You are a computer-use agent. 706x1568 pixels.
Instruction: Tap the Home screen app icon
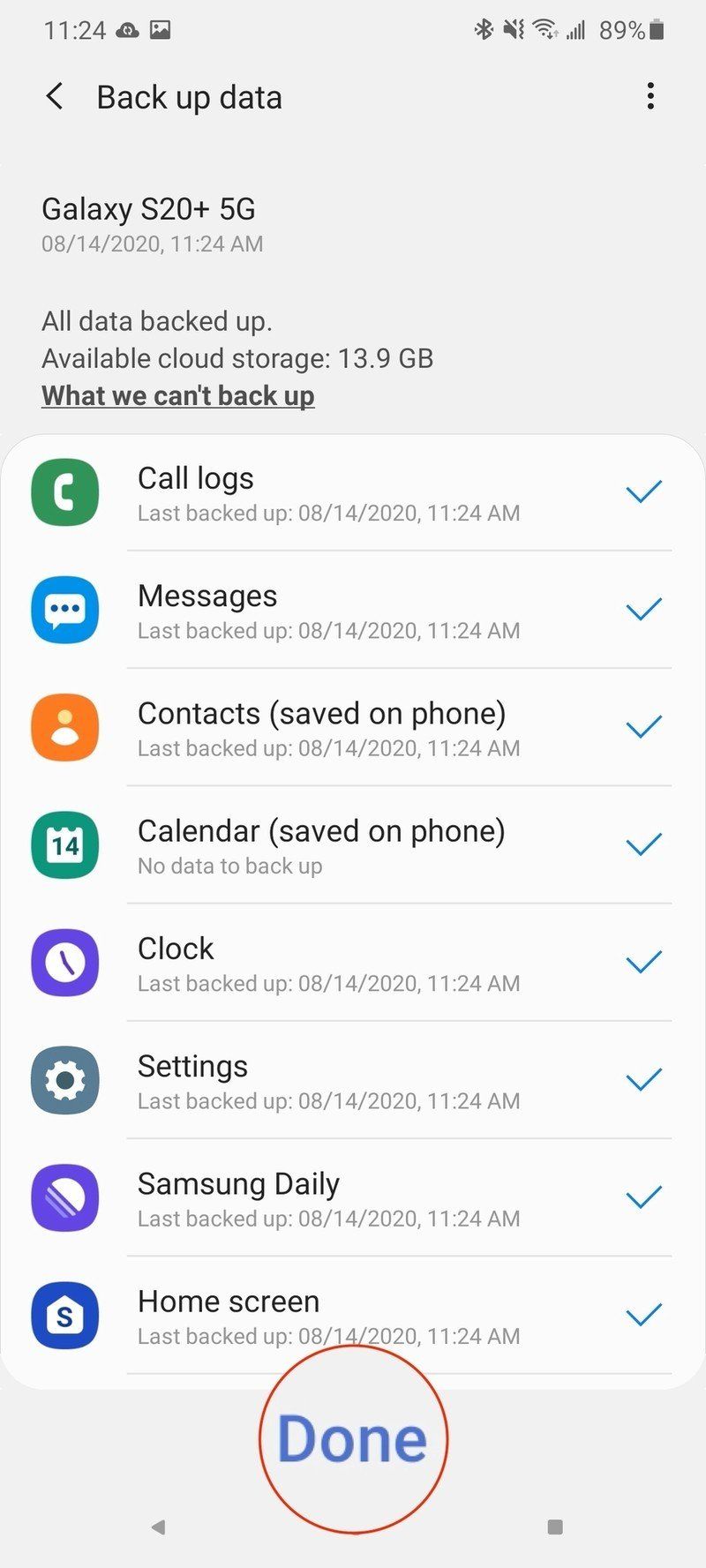(64, 1315)
